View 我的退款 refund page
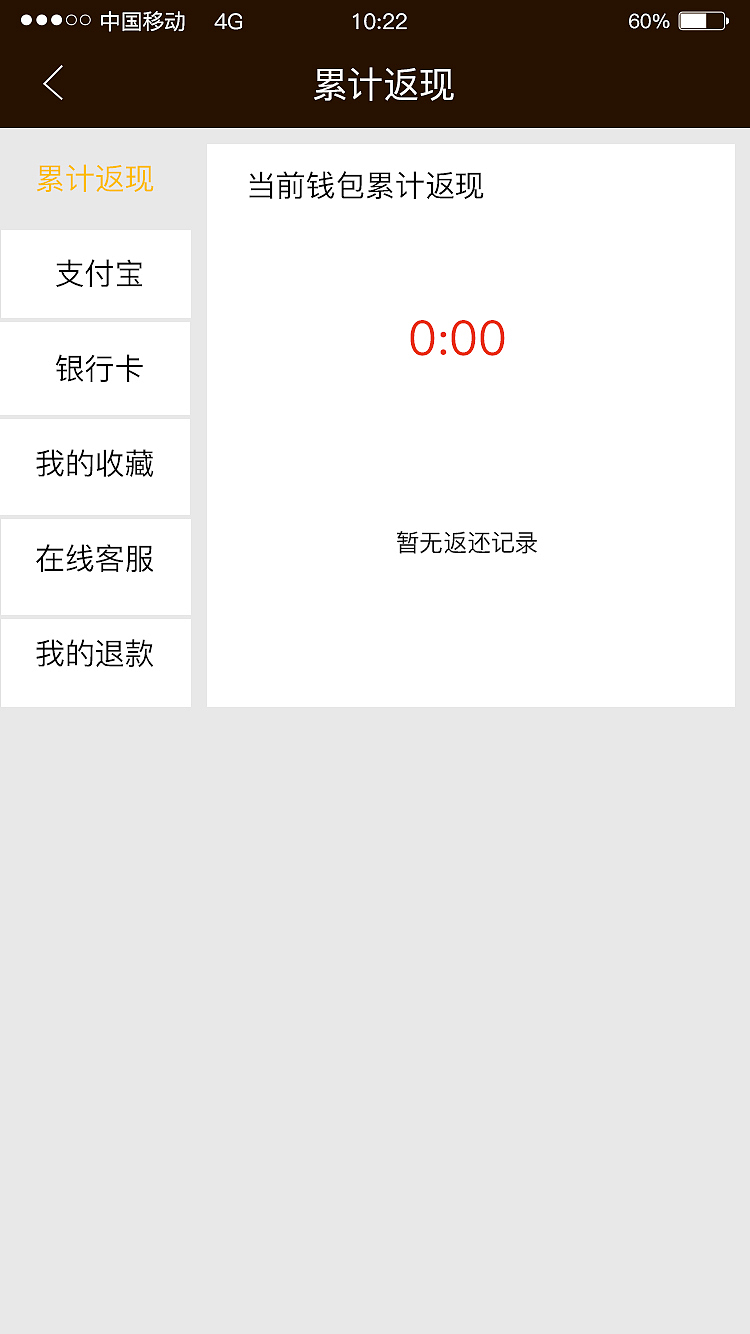This screenshot has width=750, height=1334. click(95, 653)
